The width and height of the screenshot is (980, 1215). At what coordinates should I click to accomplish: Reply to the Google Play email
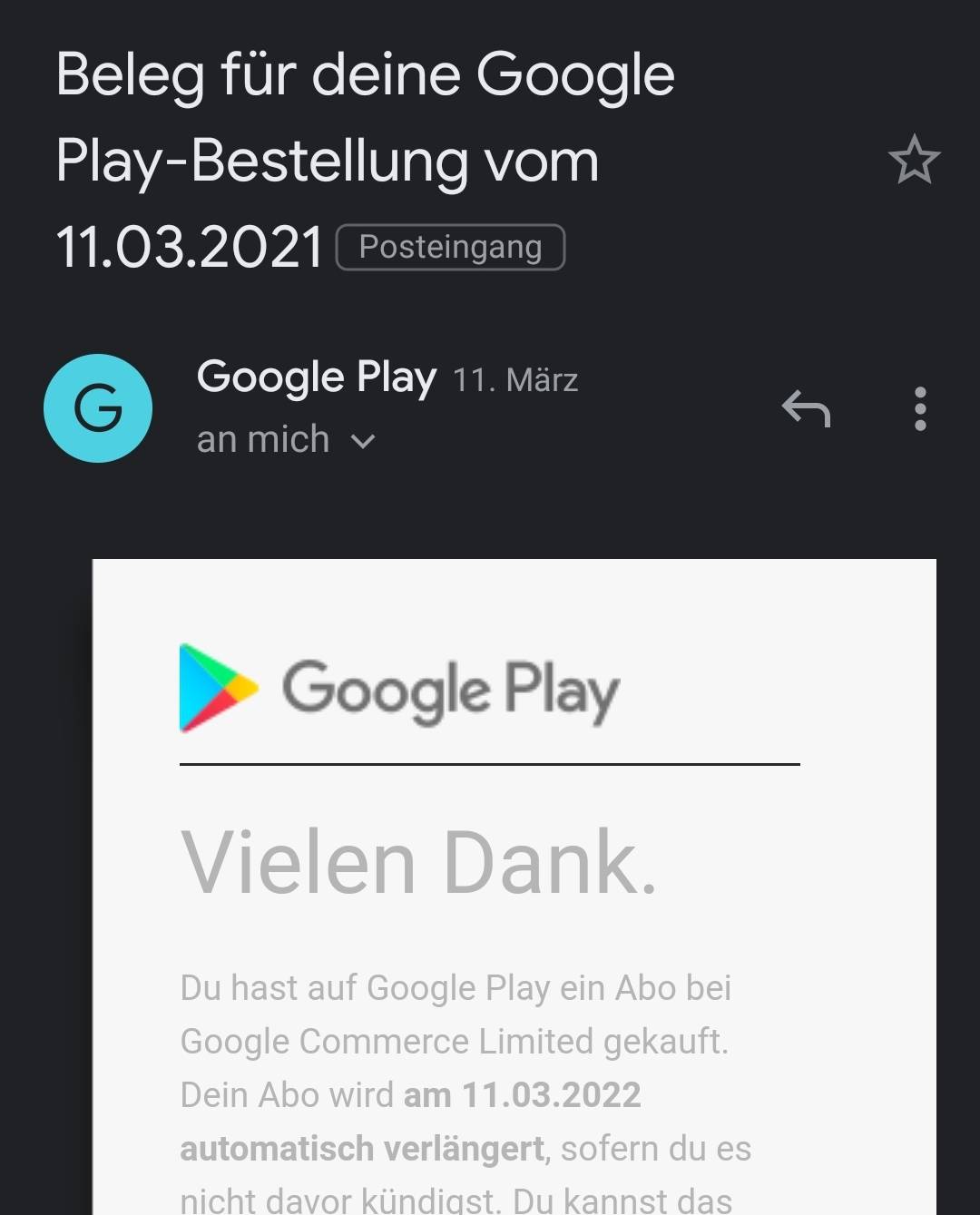coord(806,408)
